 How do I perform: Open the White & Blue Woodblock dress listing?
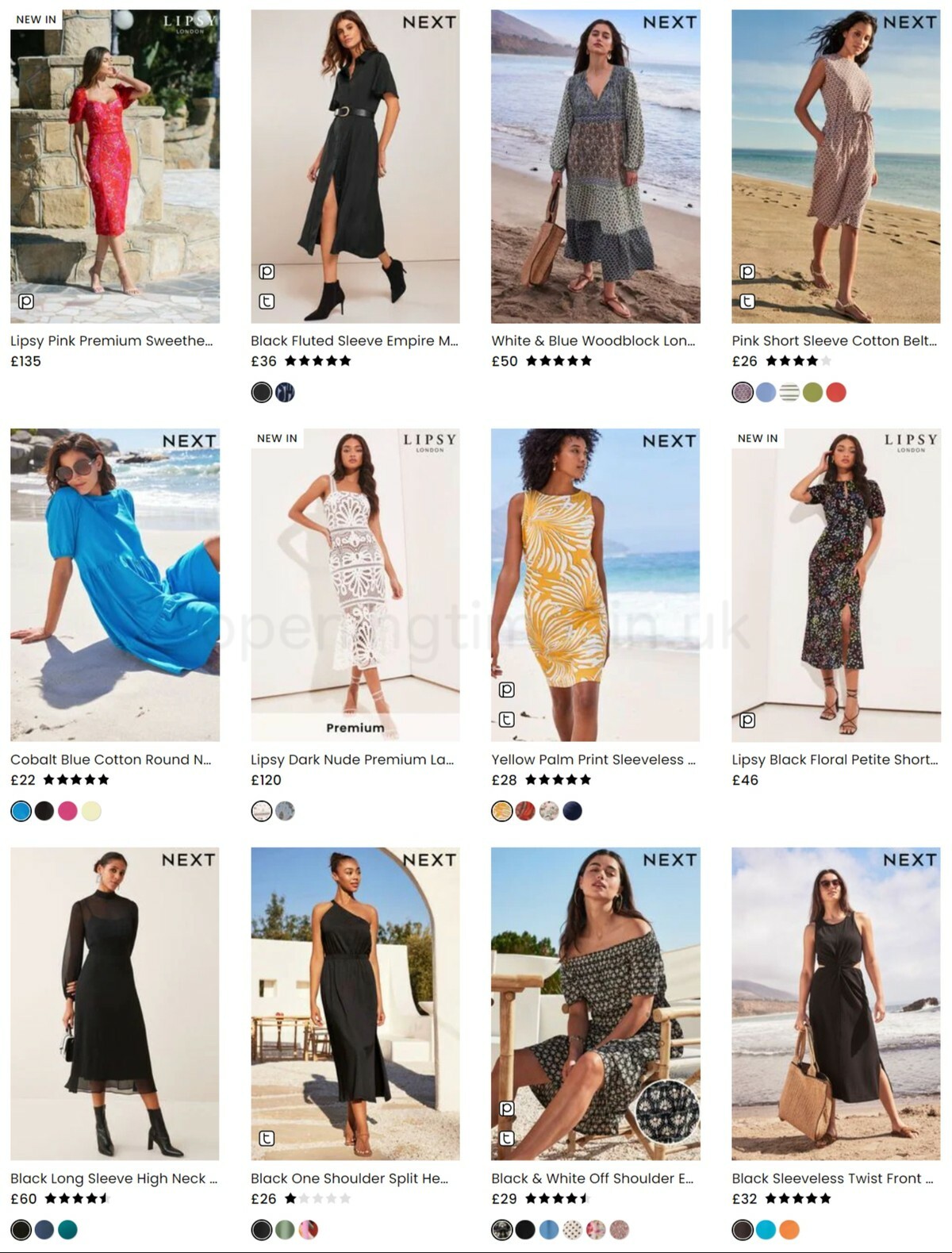pyautogui.click(x=593, y=340)
